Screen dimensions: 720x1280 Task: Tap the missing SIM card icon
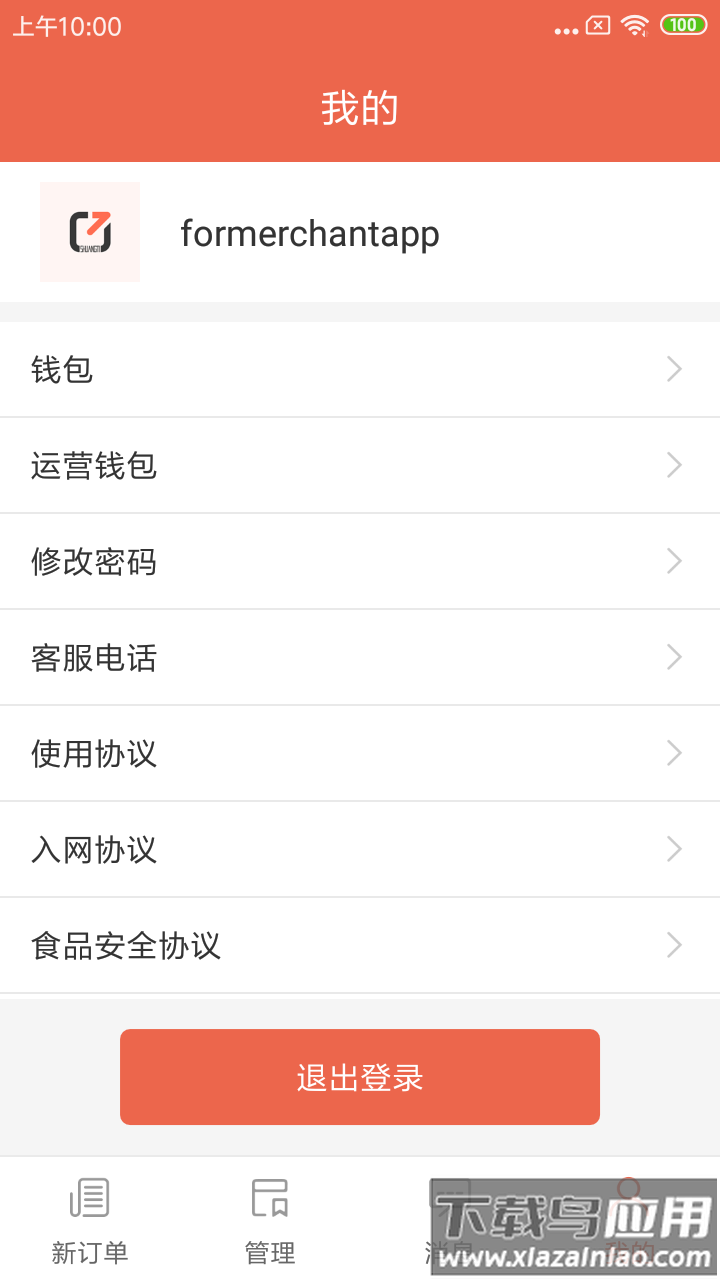coord(598,26)
